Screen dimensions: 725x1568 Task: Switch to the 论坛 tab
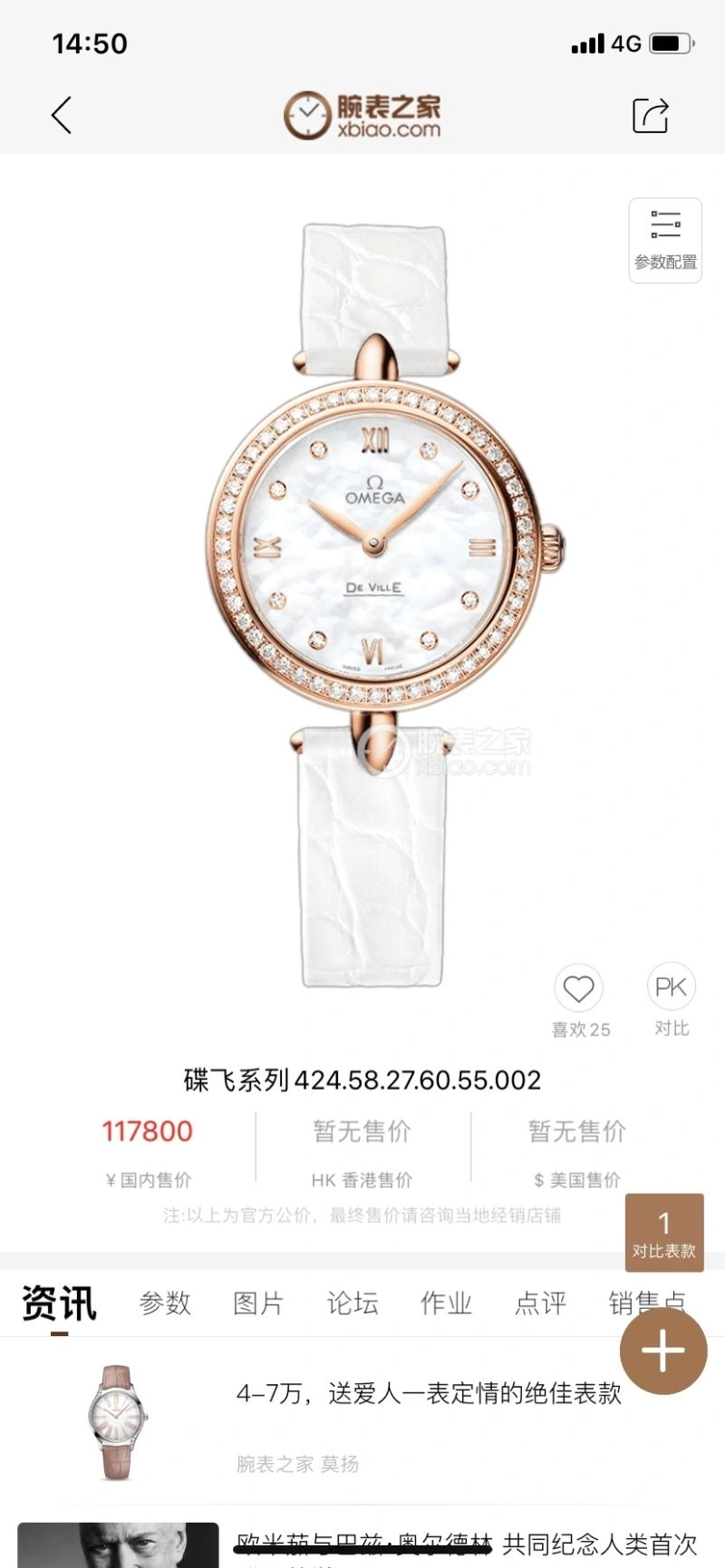353,1303
